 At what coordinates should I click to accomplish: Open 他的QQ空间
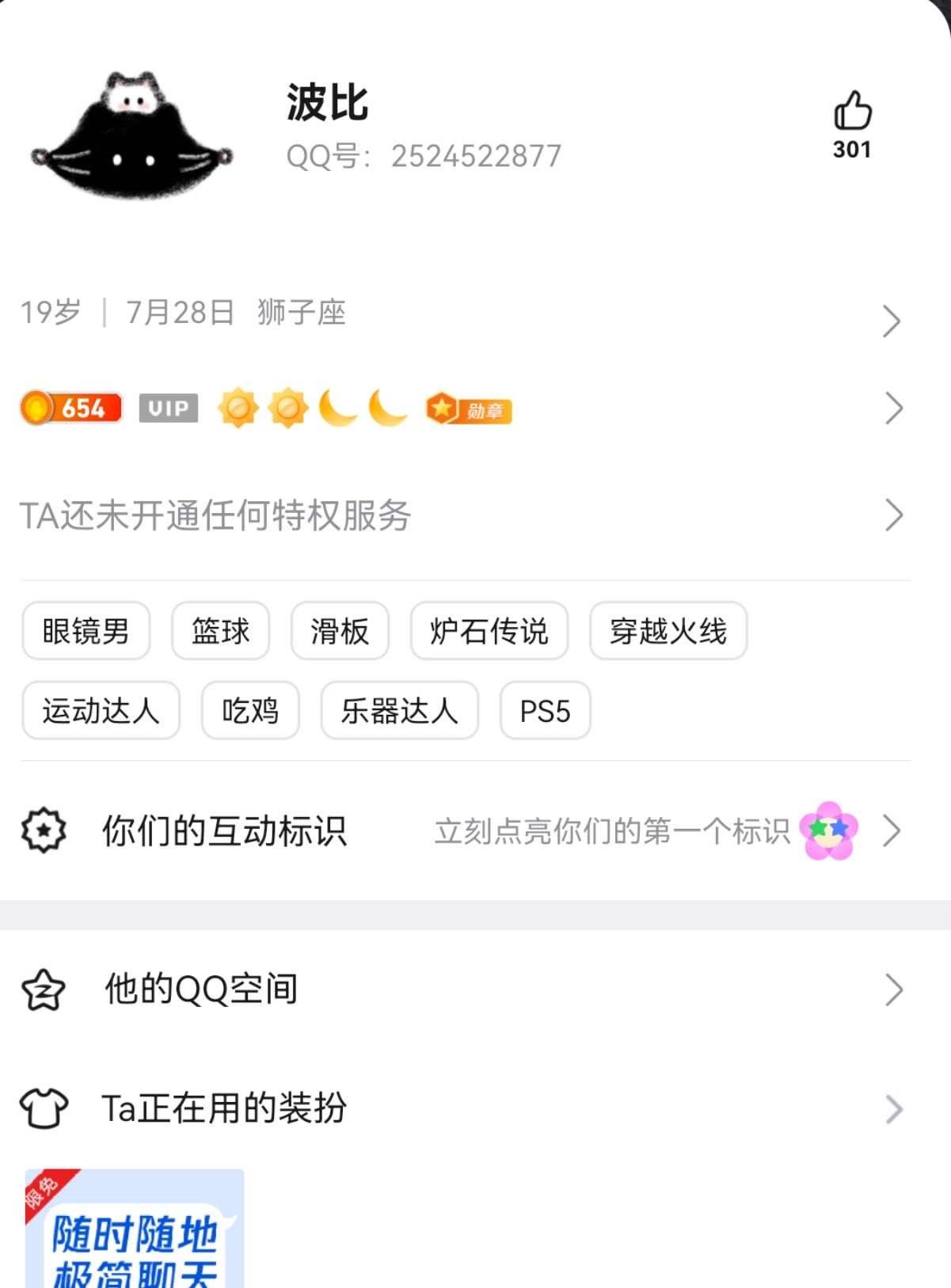[x=459, y=990]
